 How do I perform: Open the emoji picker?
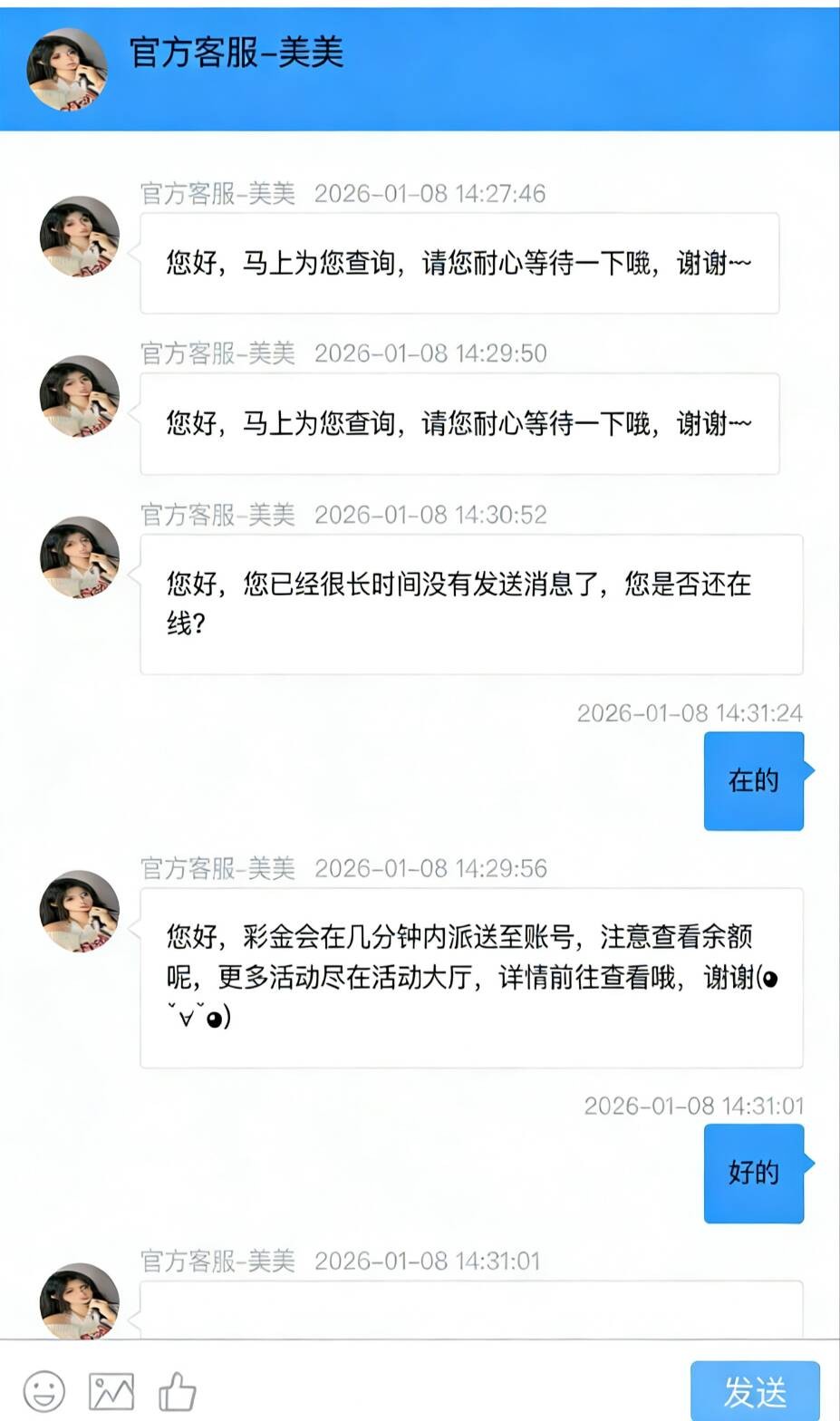click(43, 1390)
